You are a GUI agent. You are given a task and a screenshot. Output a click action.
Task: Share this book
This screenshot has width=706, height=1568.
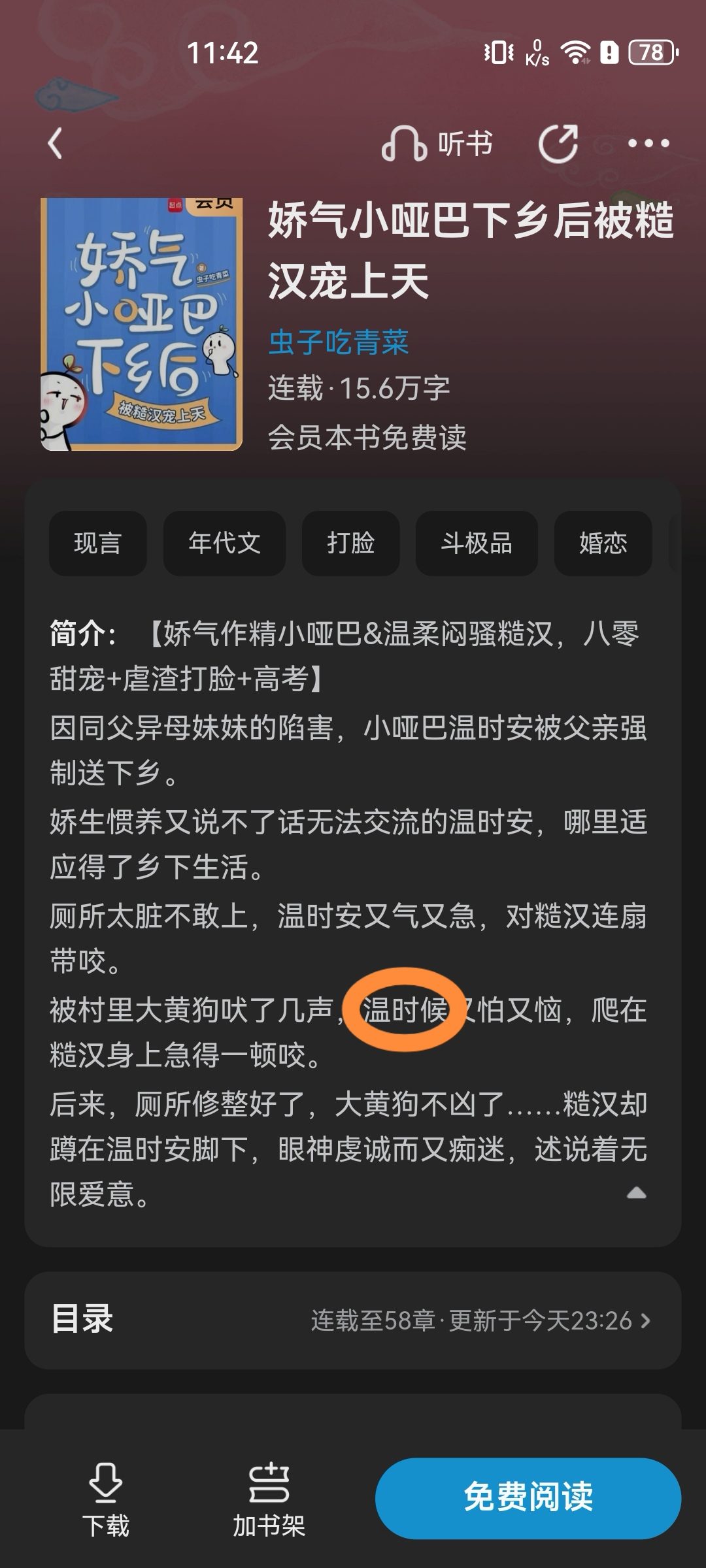click(x=558, y=143)
